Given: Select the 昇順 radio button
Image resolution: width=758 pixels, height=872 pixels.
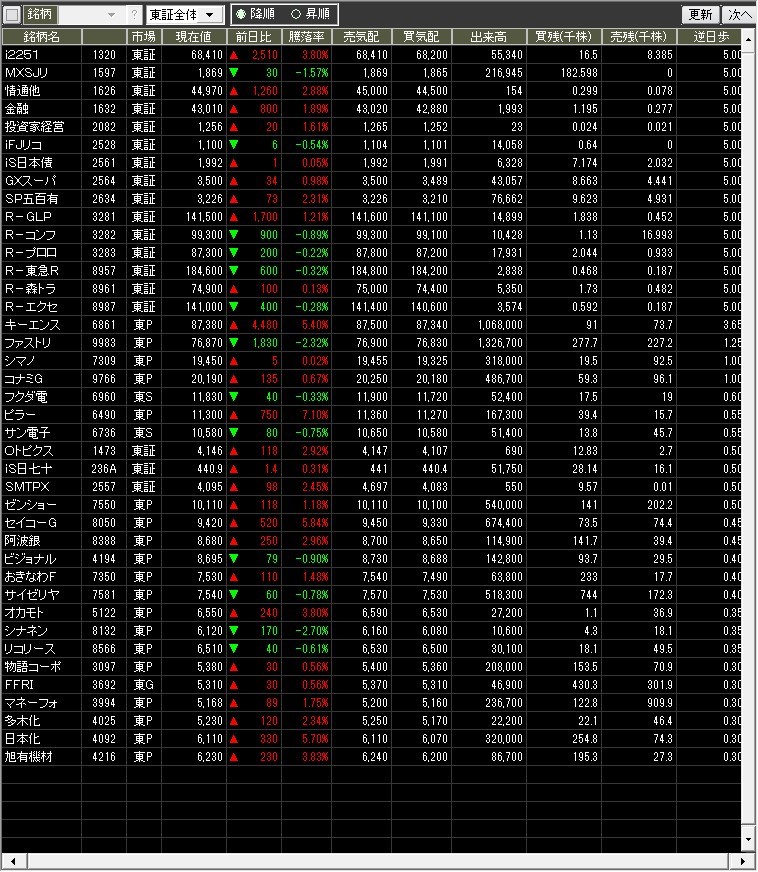Looking at the screenshot, I should 311,14.
